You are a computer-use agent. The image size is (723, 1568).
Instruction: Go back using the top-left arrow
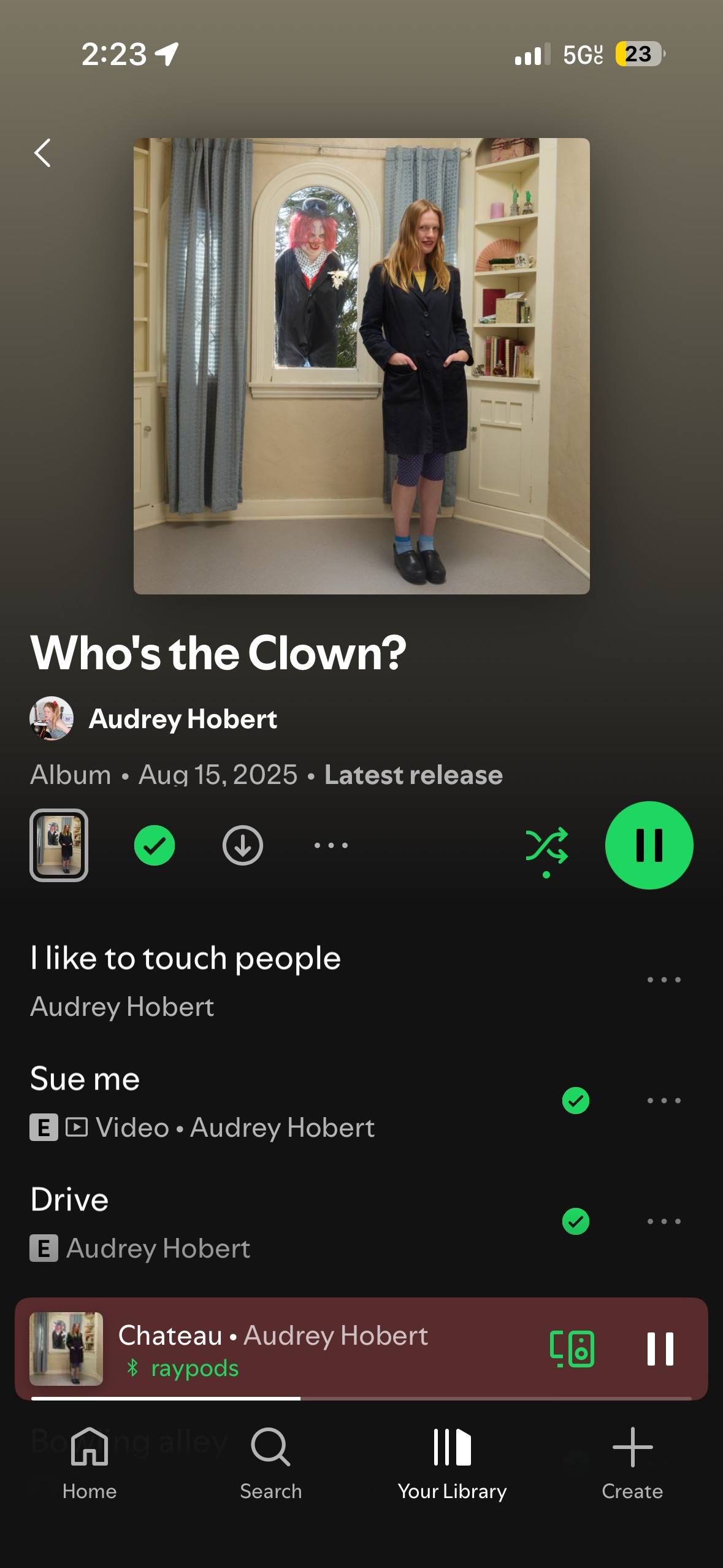42,153
